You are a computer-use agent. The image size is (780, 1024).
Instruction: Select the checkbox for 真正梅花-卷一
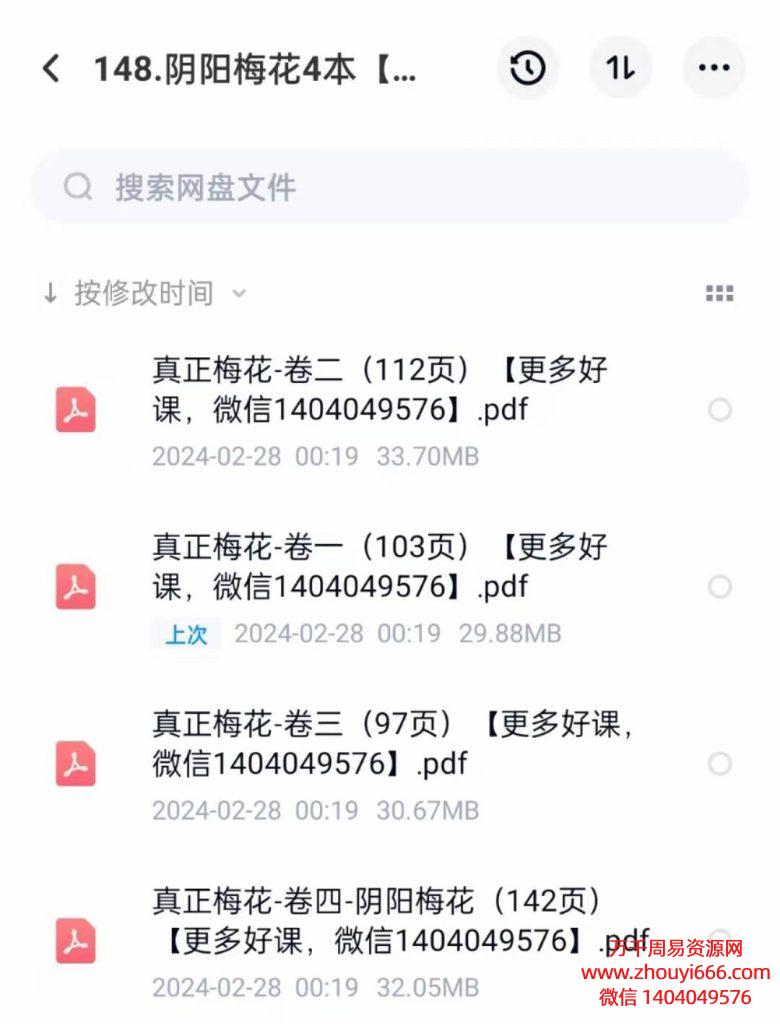pos(720,587)
